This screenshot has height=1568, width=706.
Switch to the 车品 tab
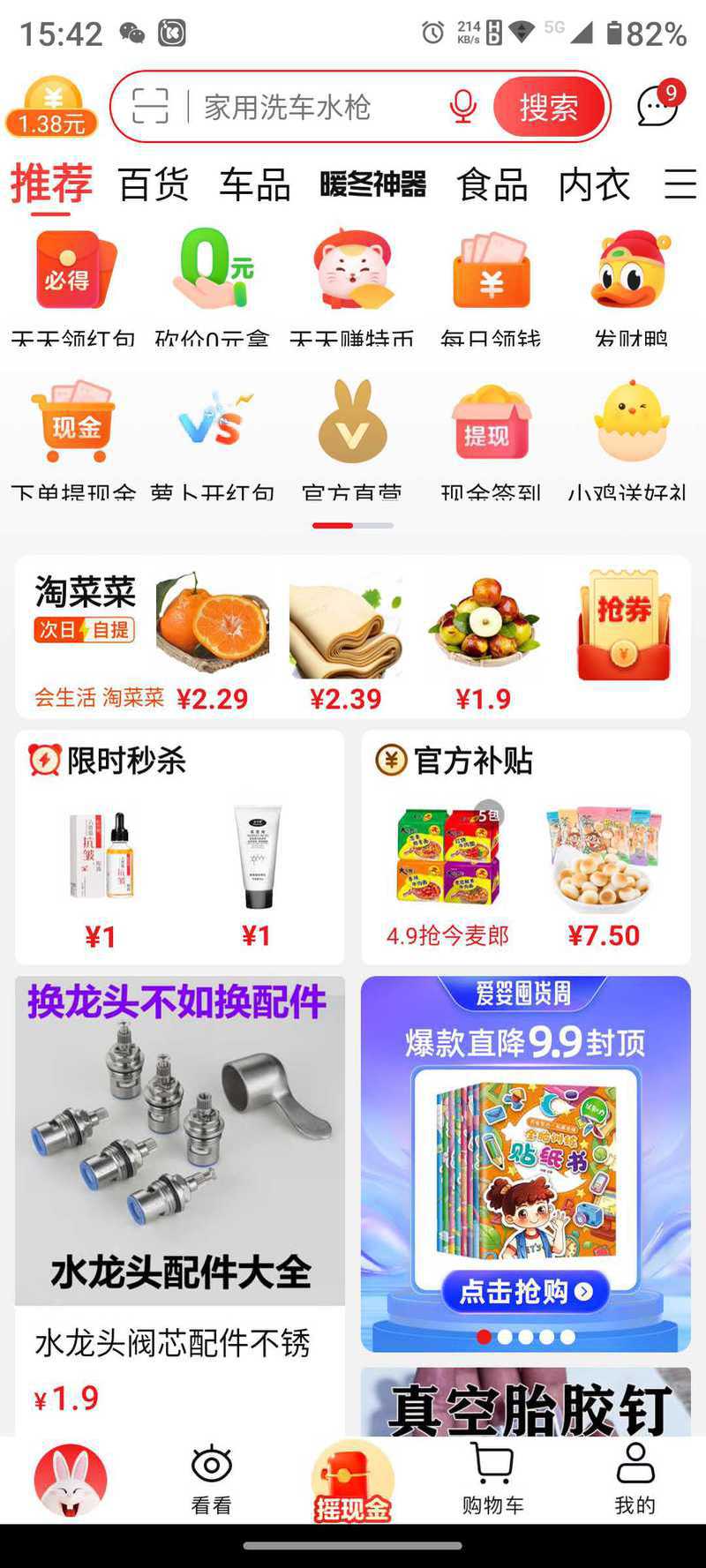tap(255, 185)
